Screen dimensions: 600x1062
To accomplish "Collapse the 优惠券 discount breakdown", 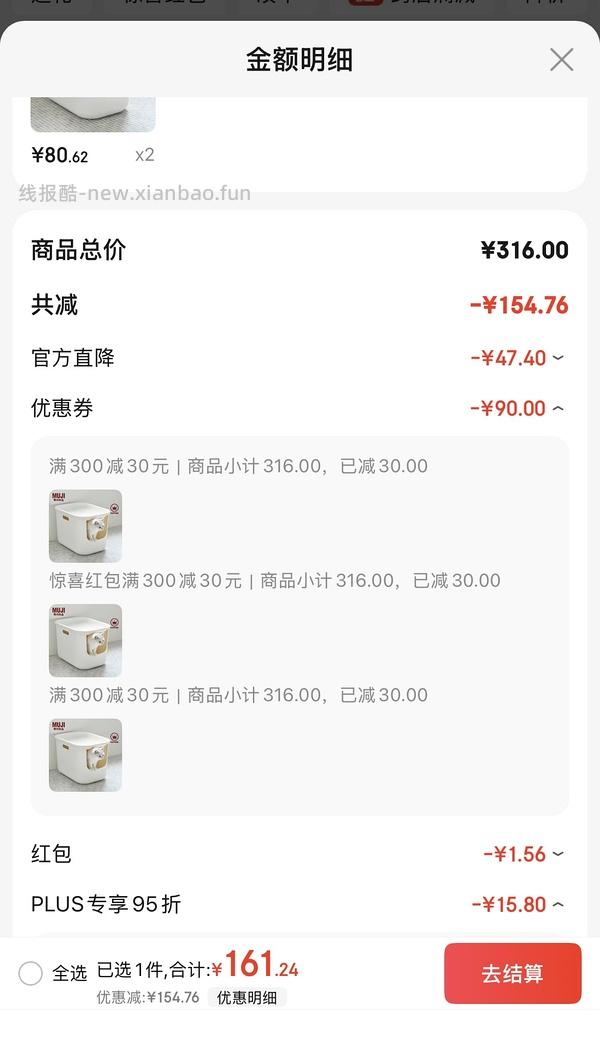I will pos(558,408).
